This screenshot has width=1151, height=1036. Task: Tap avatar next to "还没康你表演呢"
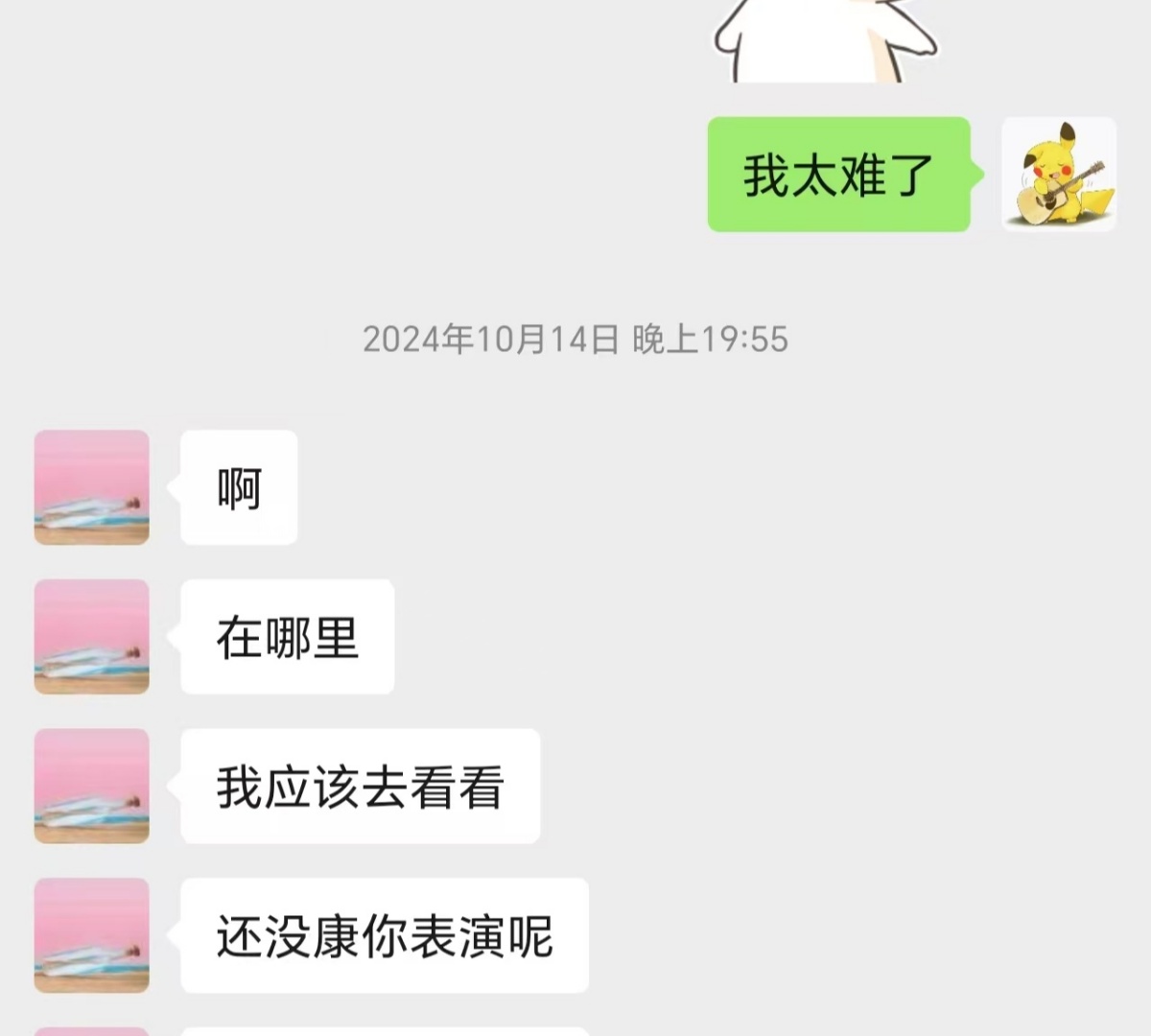coord(92,935)
